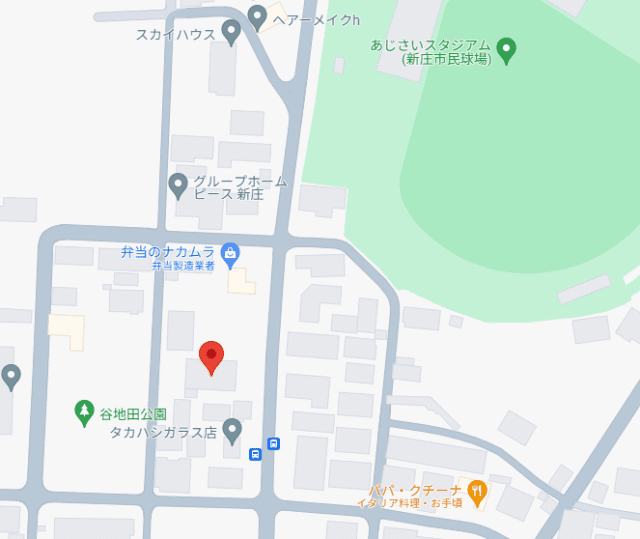Tap the スカイハウス place pin
This screenshot has width=640, height=539.
pos(231,32)
